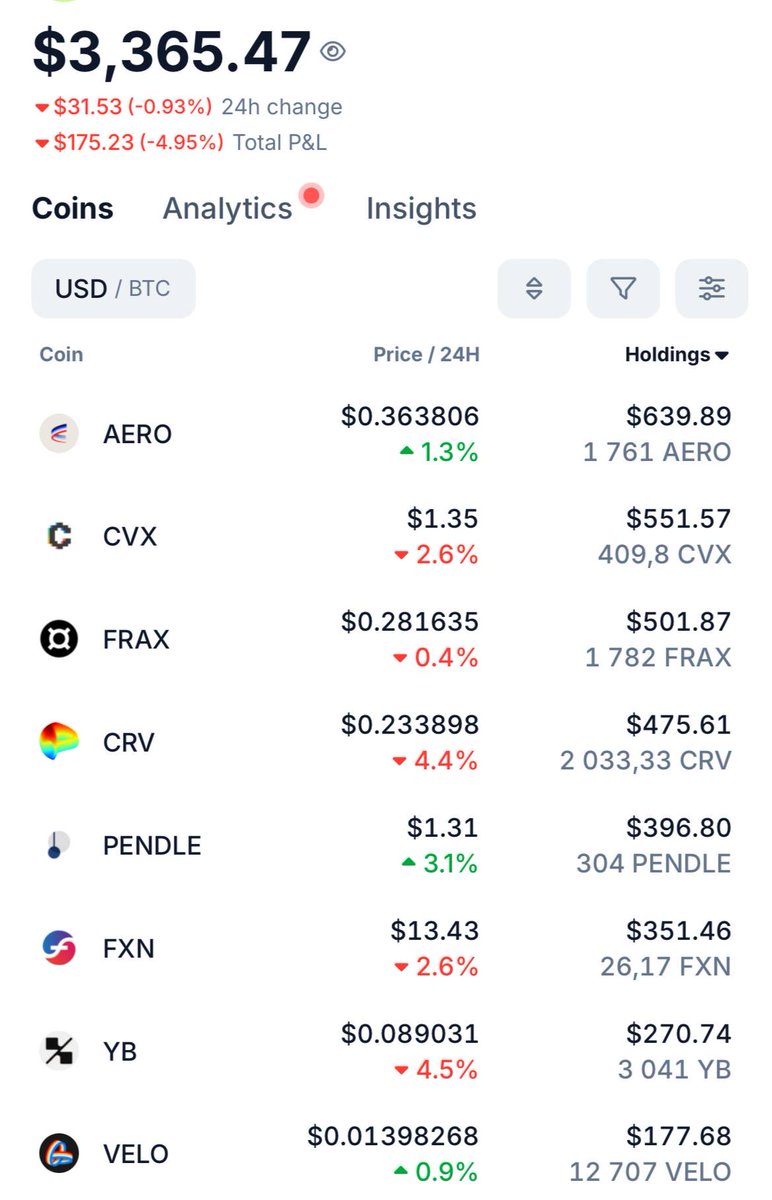772x1200 pixels.
Task: Open the CVX coin row
Action: pyautogui.click(x=386, y=537)
